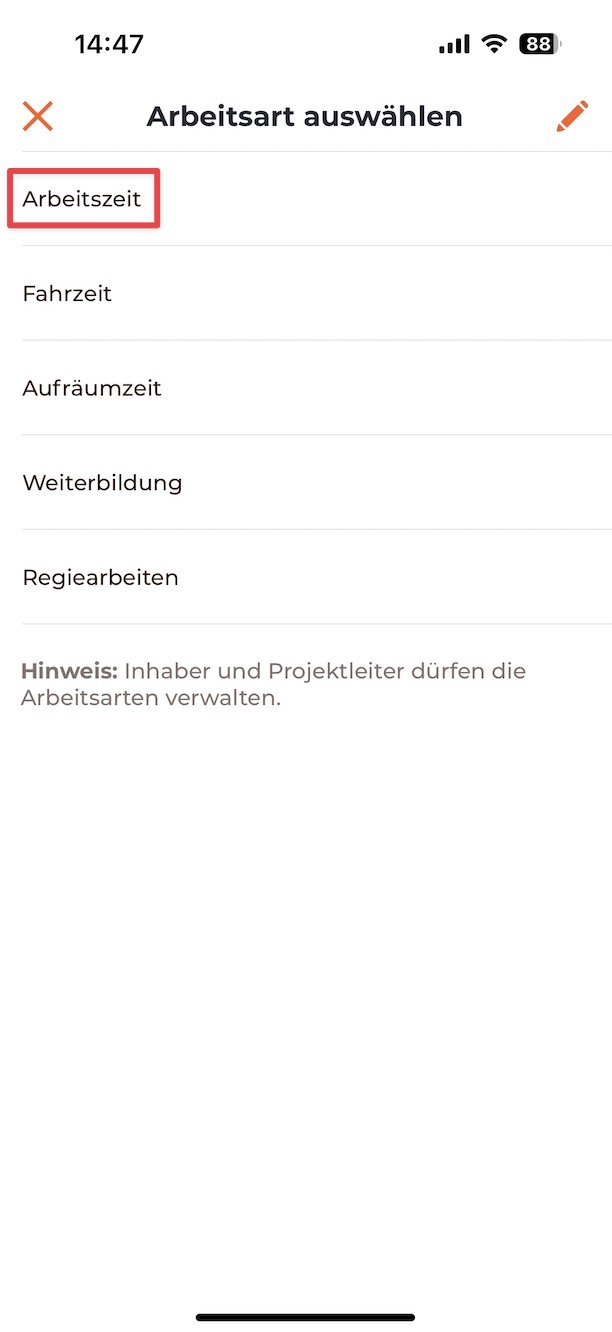Close the Arbeitsart selection screen
Screen dimensions: 612x1332
38,117
